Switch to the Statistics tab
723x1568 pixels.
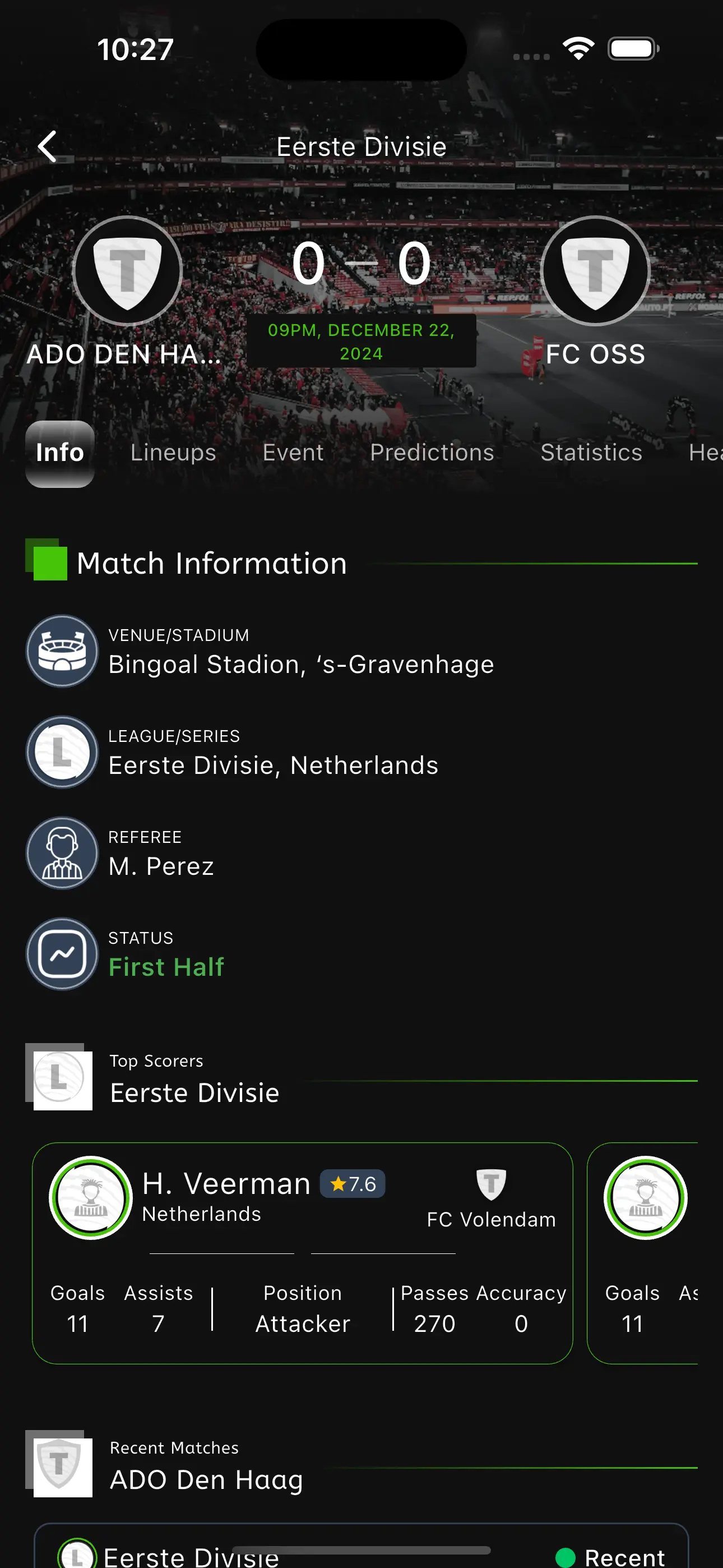(591, 452)
